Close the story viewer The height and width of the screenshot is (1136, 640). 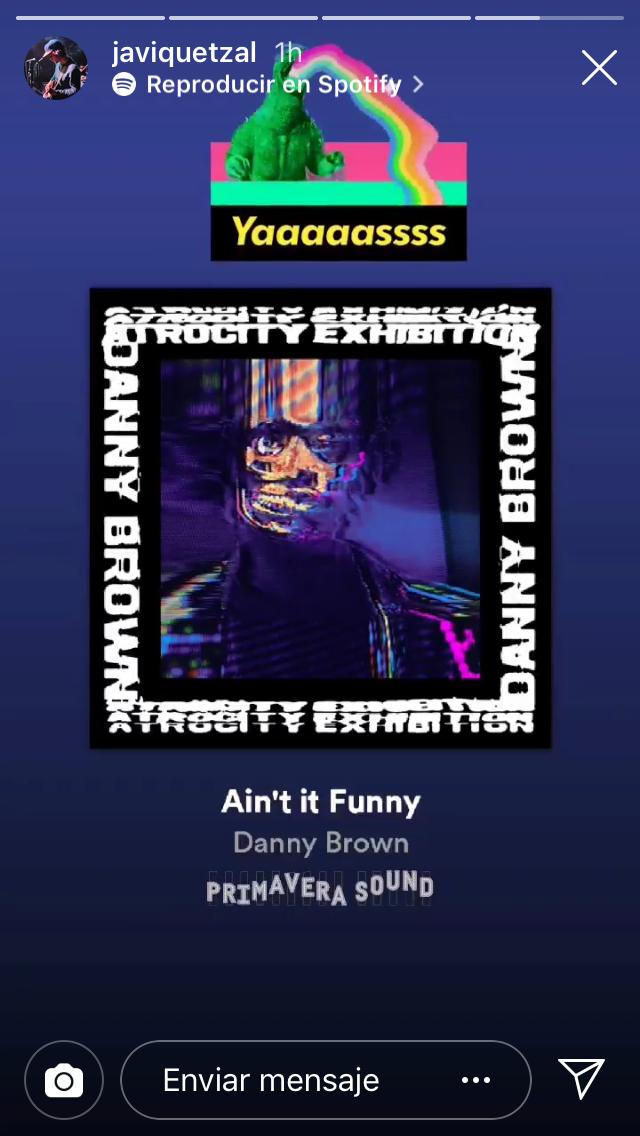[599, 68]
